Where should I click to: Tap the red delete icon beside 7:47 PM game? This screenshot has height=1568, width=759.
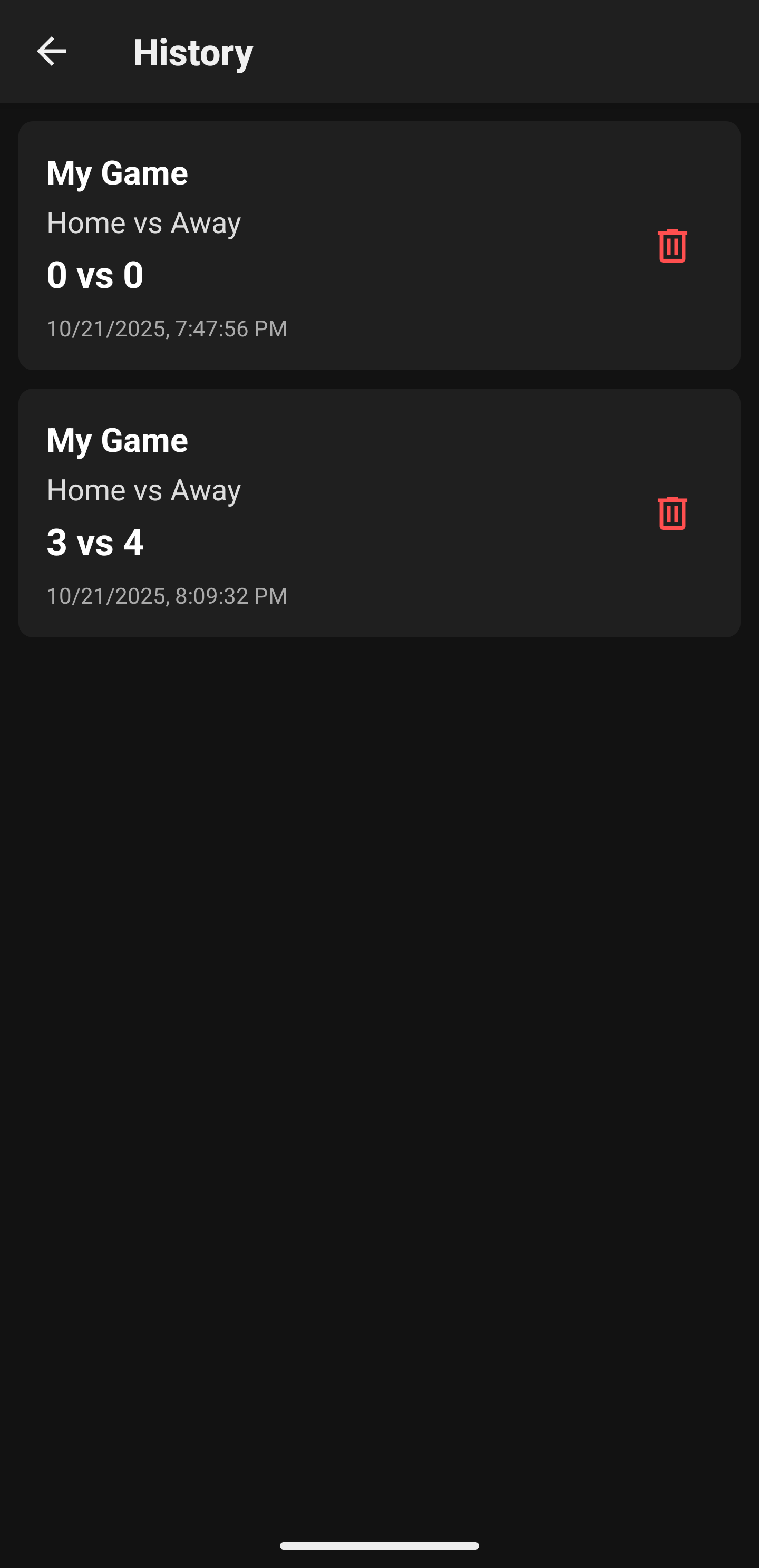pyautogui.click(x=672, y=245)
